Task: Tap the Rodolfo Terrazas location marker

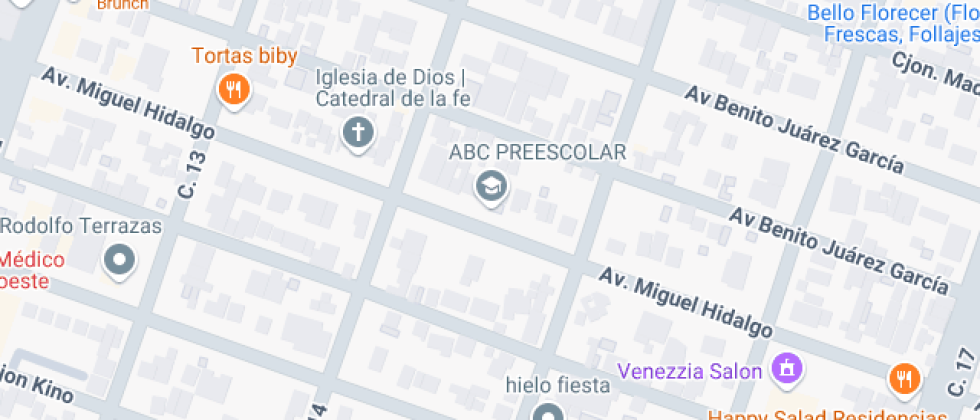Action: coord(120,261)
